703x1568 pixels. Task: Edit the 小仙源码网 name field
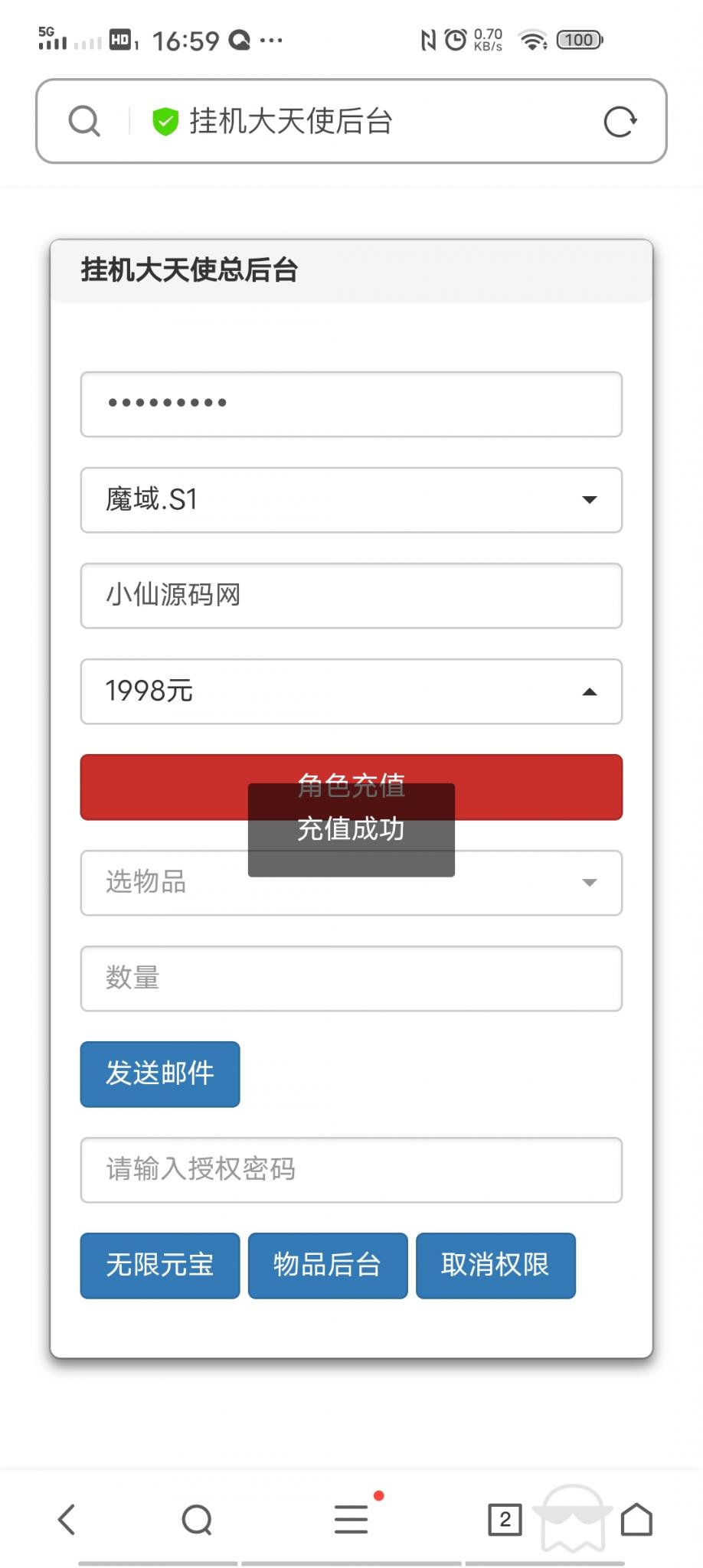(x=351, y=596)
